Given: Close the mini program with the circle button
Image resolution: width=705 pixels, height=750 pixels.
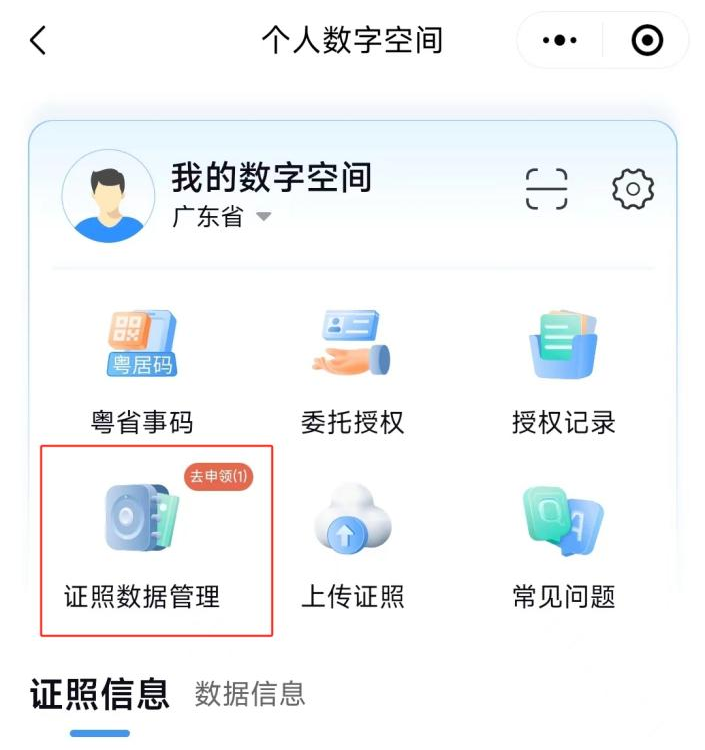Looking at the screenshot, I should click(647, 41).
